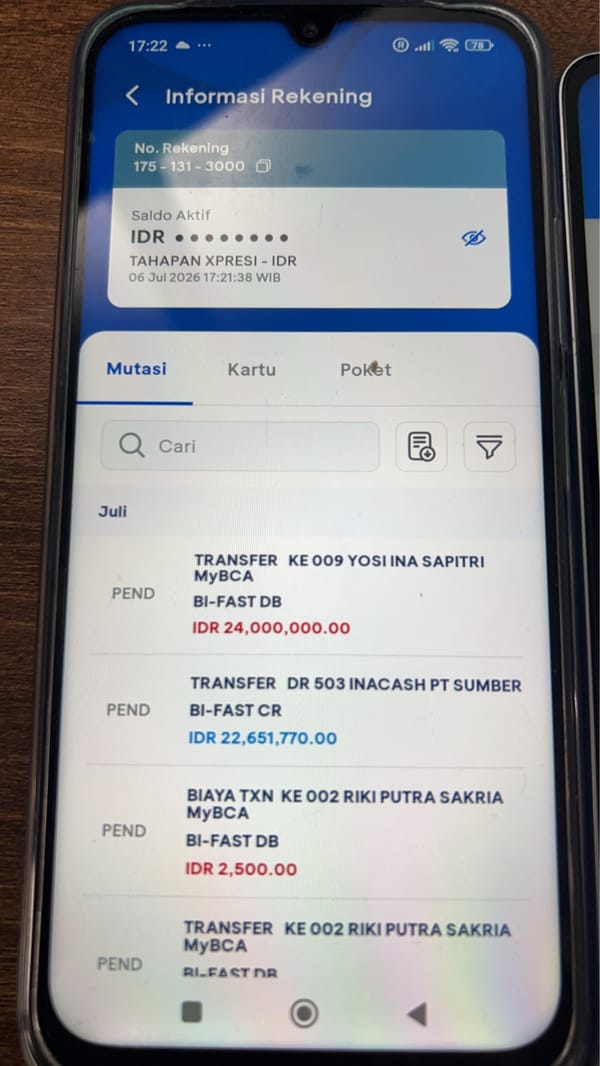Viewport: 600px width, 1066px height.
Task: Select the Mutasi tab
Action: tap(137, 368)
